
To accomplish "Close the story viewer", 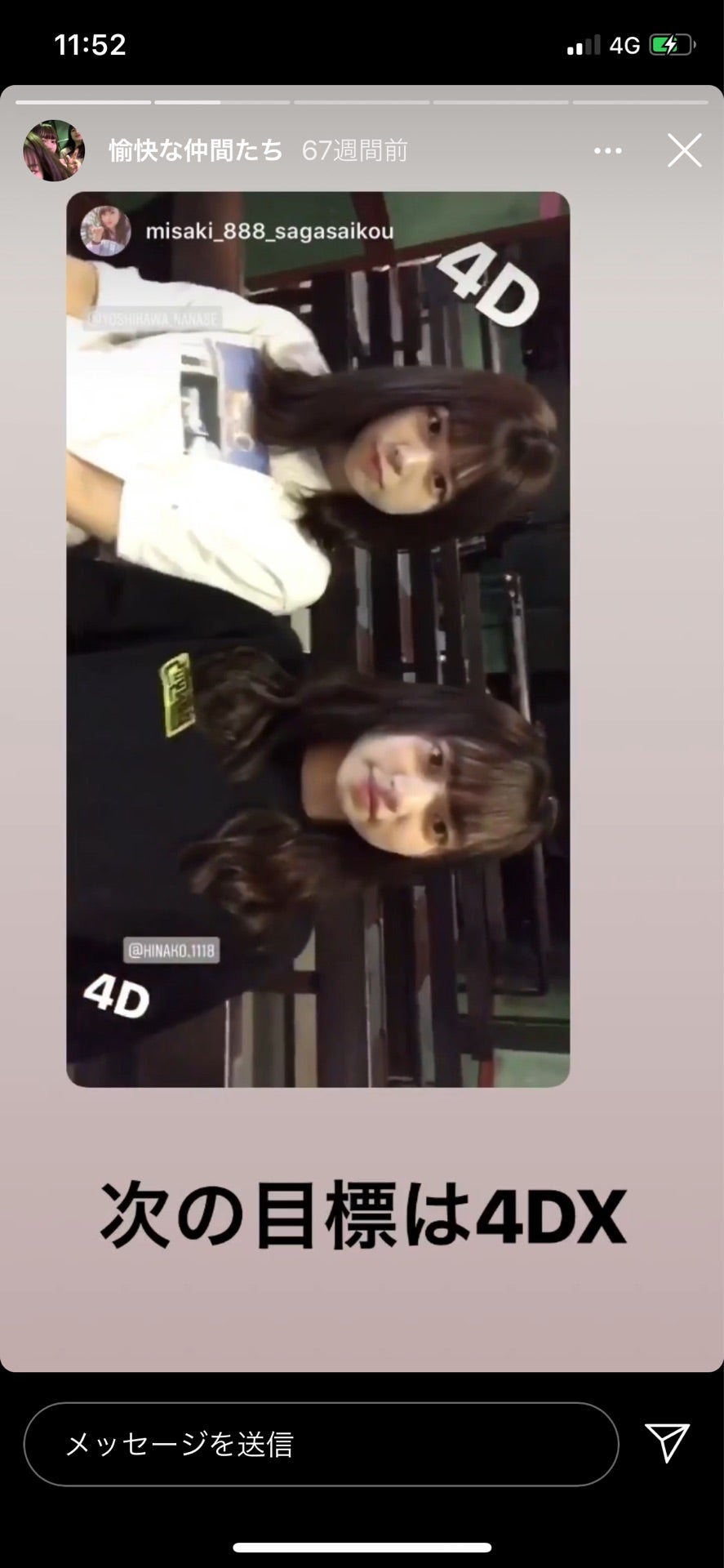I will pos(684,151).
